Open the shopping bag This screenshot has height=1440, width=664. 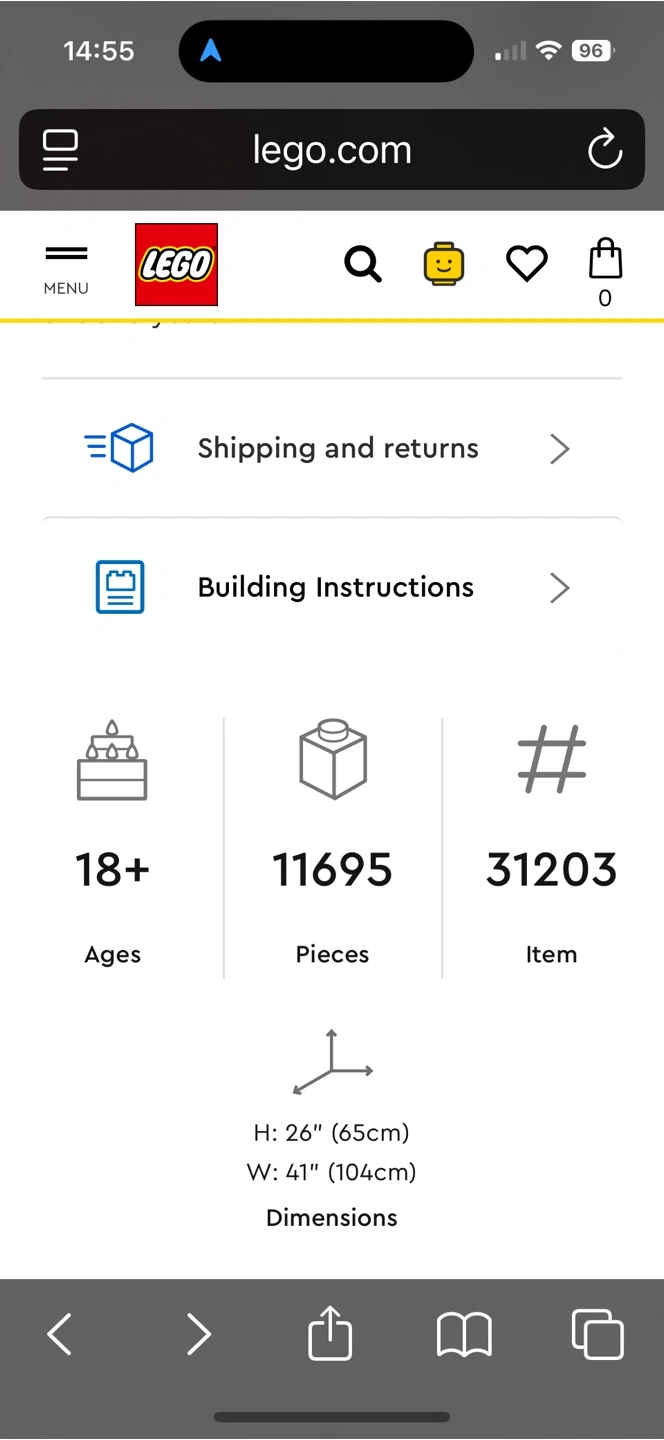pyautogui.click(x=605, y=271)
